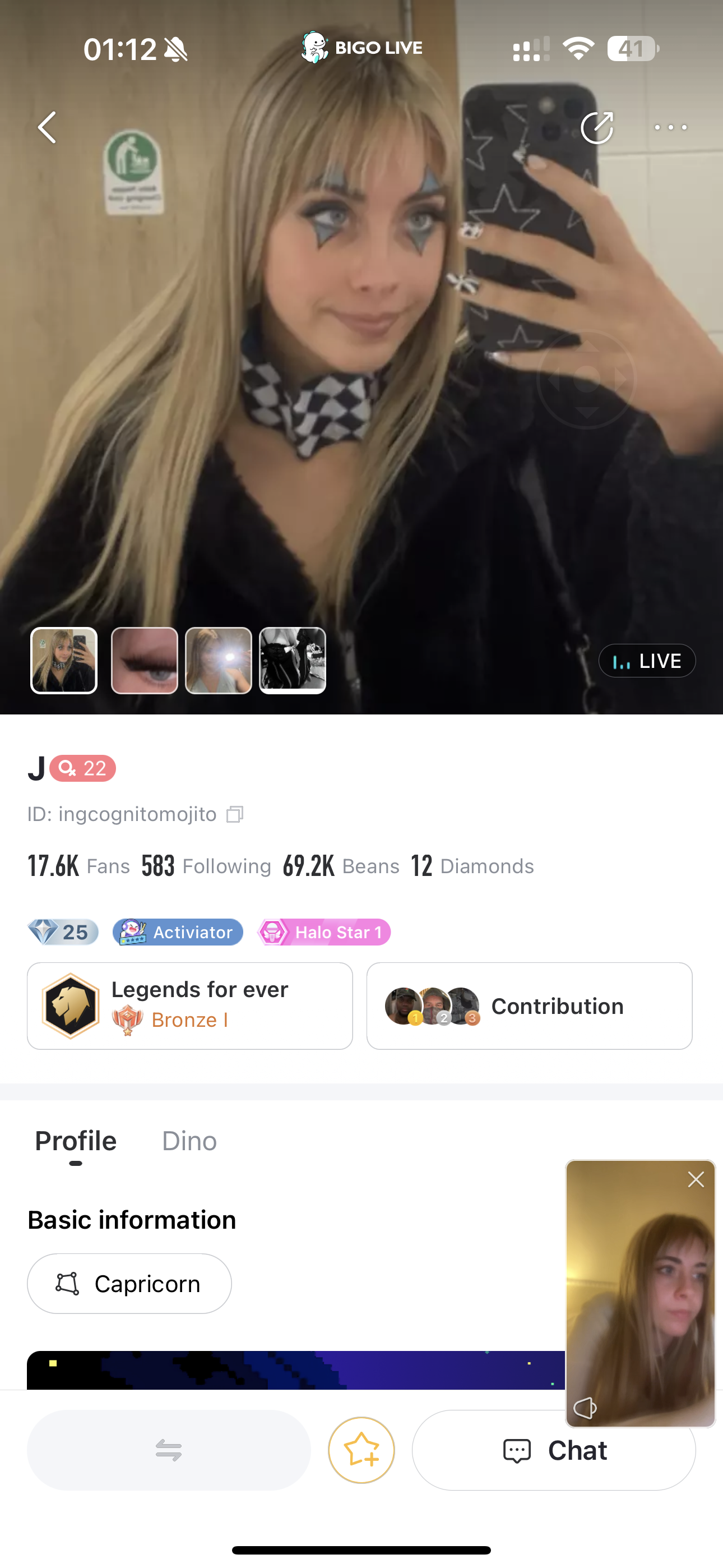Join the LIVE stream badge
Viewport: 723px width, 1568px height.
click(647, 661)
